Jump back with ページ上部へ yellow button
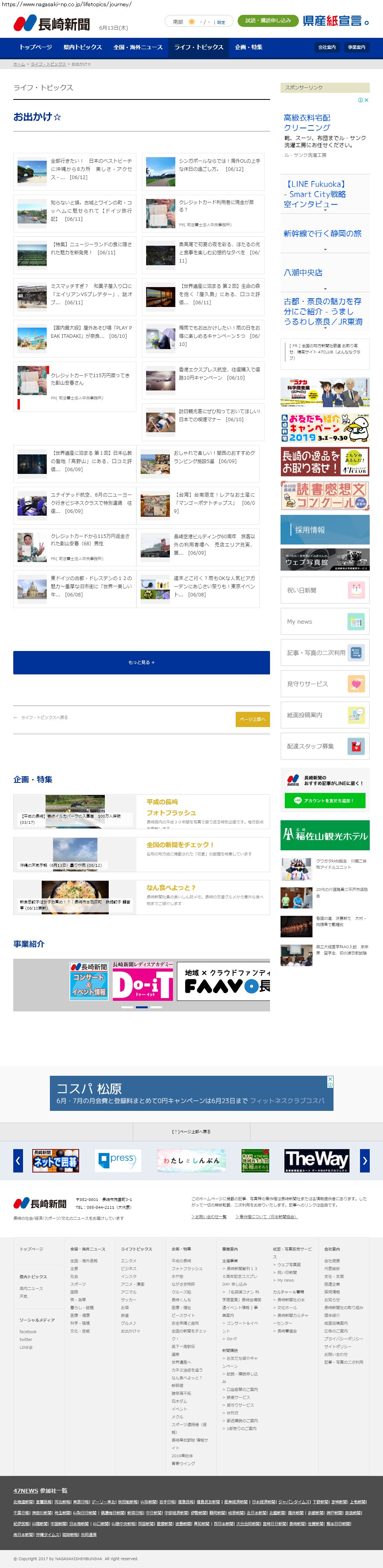The width and height of the screenshot is (383, 1568). 252,719
